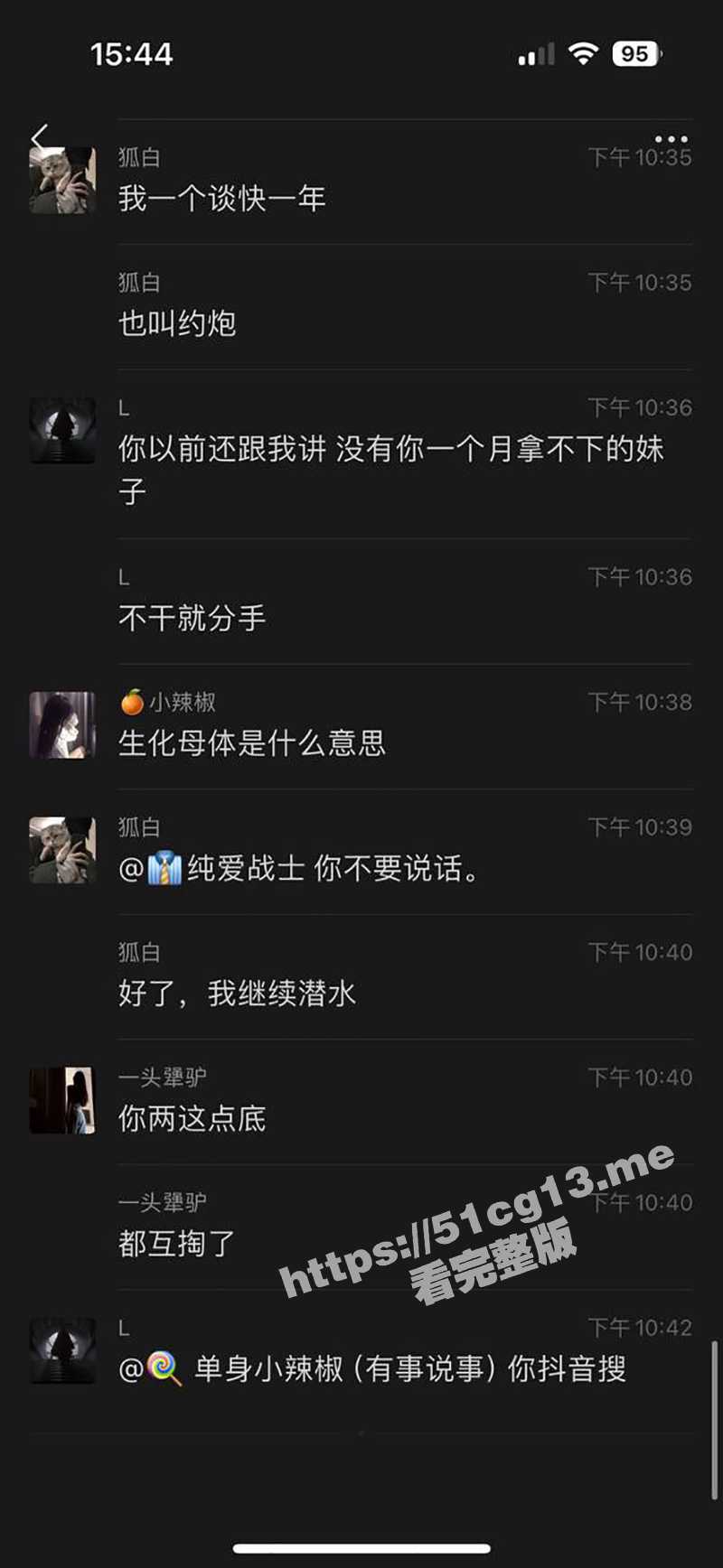The height and width of the screenshot is (1568, 723).
Task: Open the three-dot overflow menu
Action: pos(671,139)
